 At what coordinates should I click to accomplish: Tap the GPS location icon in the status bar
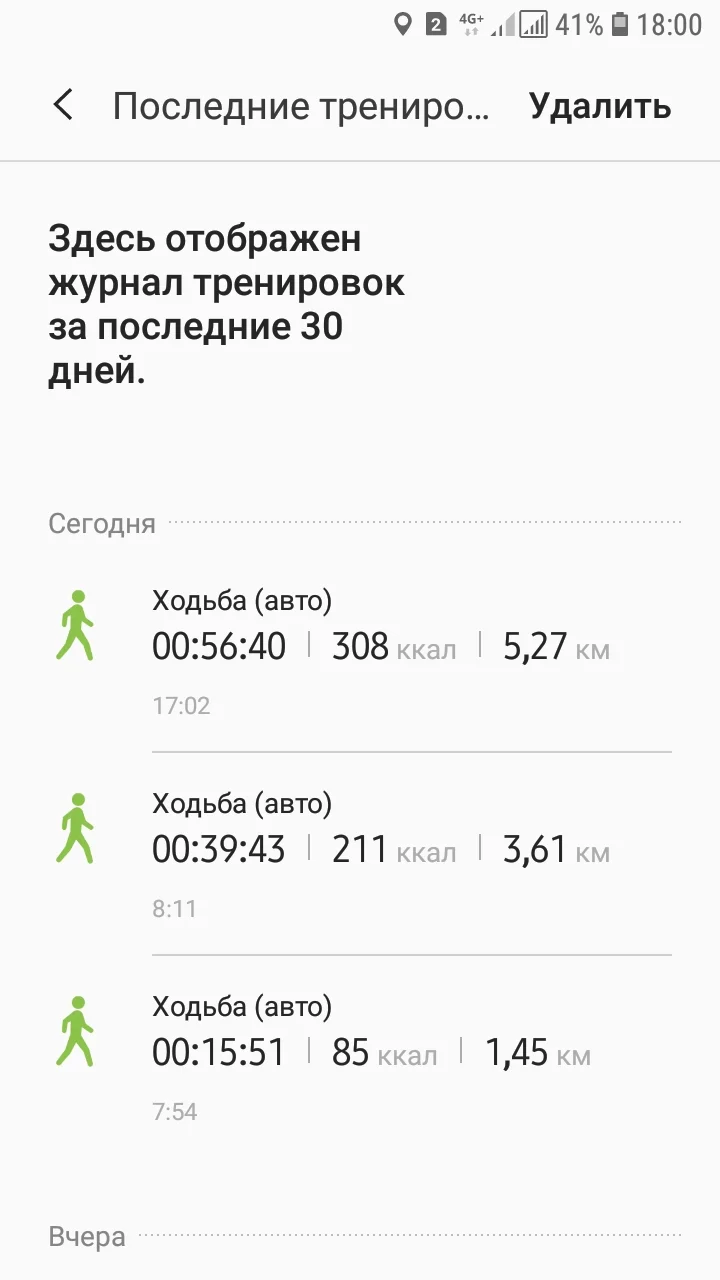point(405,24)
